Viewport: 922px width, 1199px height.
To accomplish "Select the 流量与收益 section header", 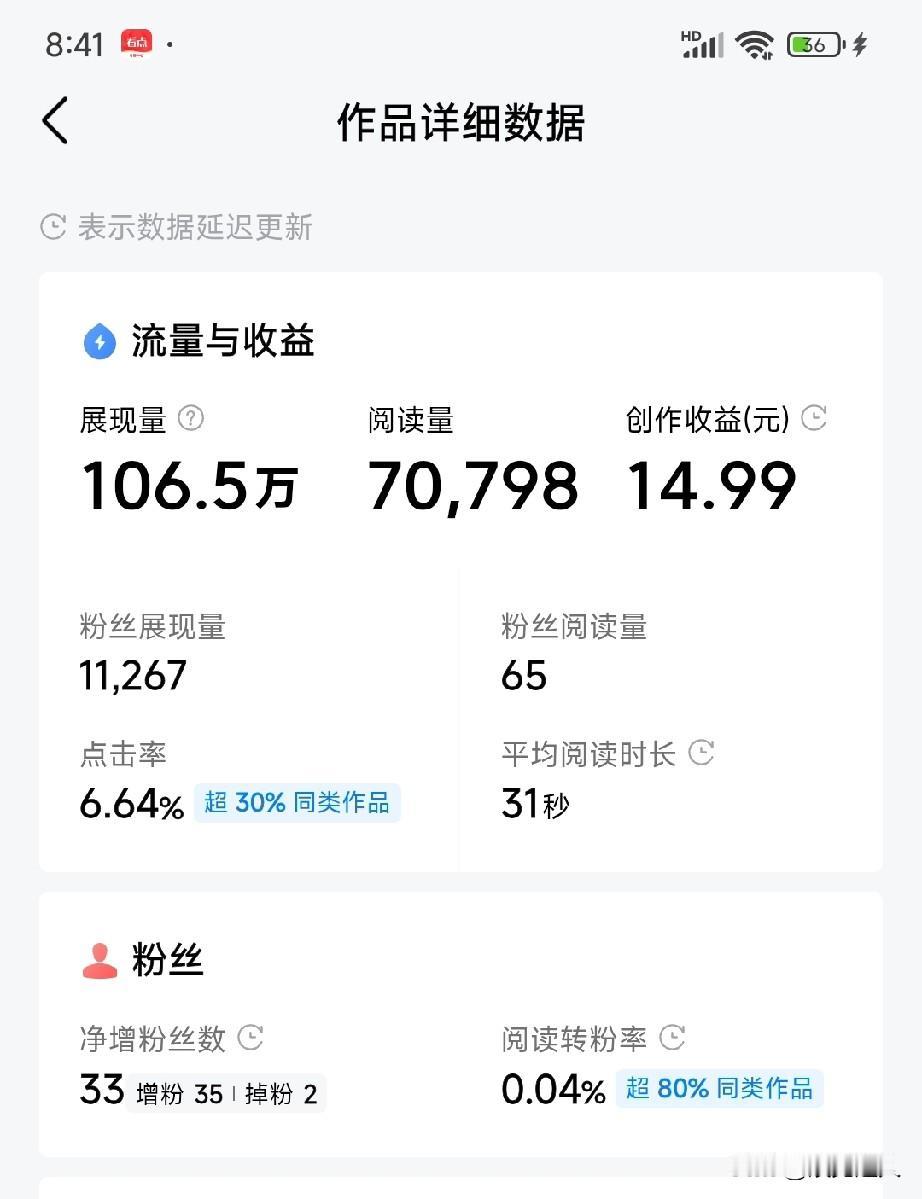I will (222, 342).
